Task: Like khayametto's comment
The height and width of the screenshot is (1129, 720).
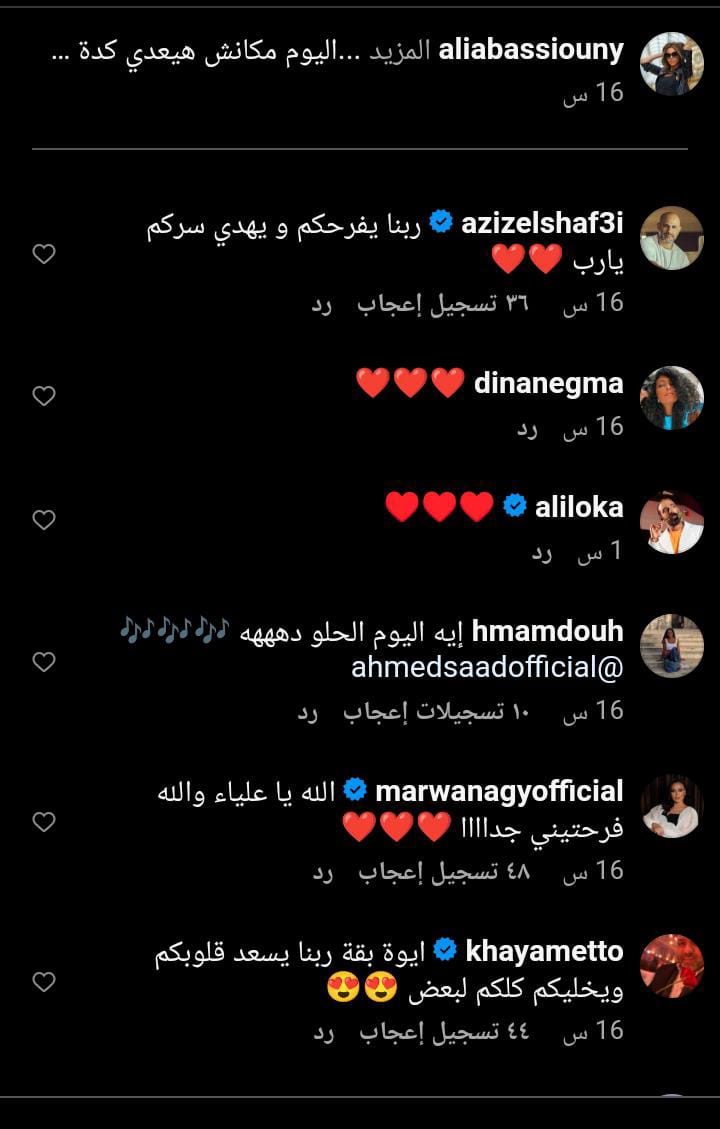Action: [x=44, y=982]
